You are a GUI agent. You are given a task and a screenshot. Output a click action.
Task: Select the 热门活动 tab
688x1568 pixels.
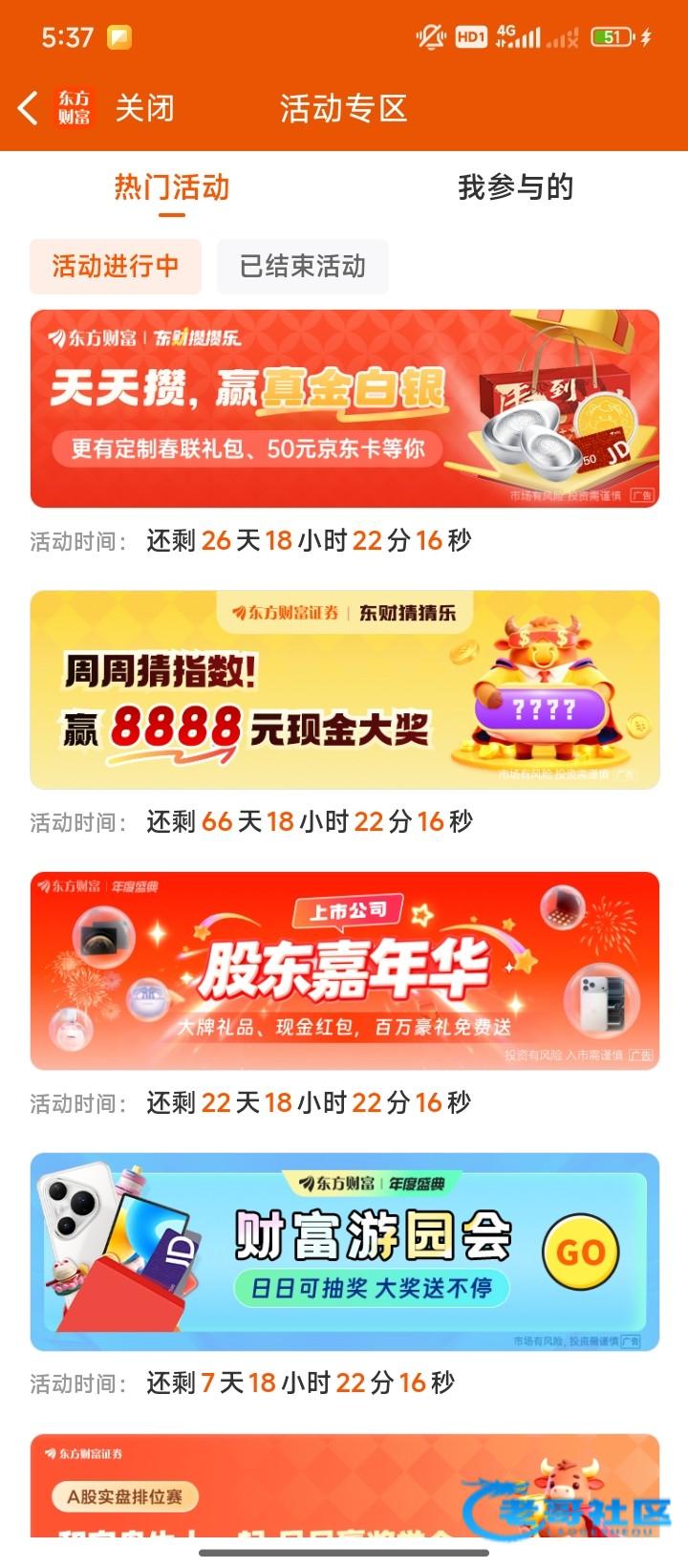(x=172, y=187)
